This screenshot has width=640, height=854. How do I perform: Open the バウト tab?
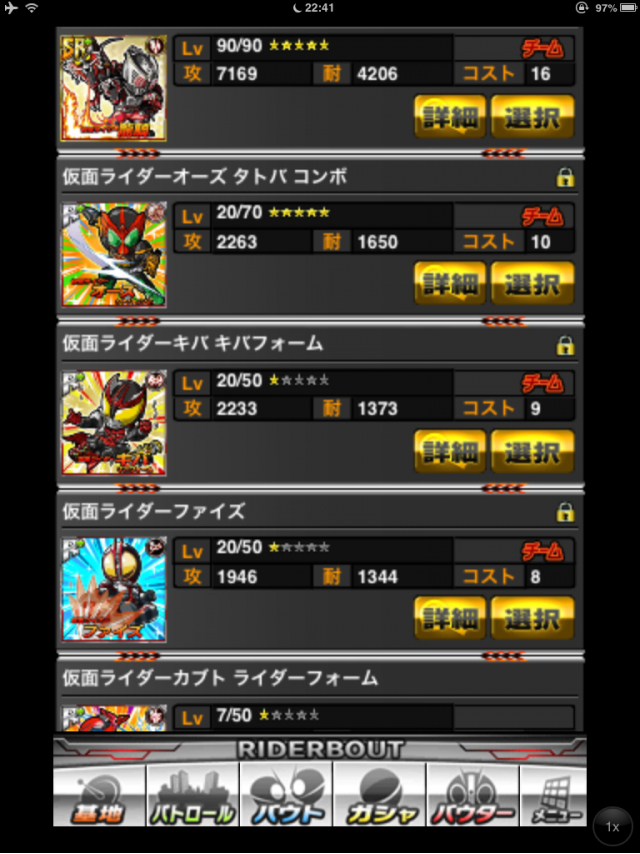286,797
